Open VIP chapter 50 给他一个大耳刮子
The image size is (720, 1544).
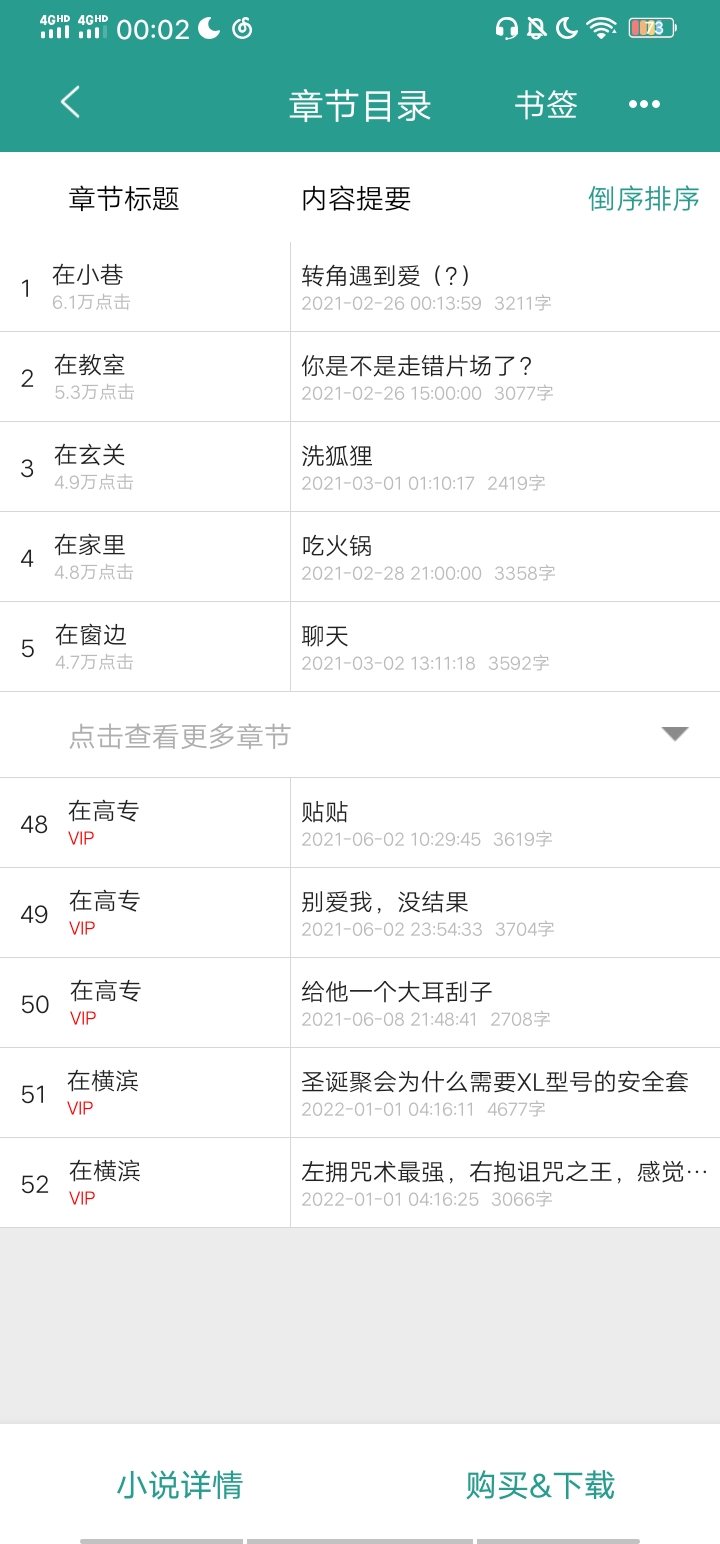click(x=360, y=1003)
